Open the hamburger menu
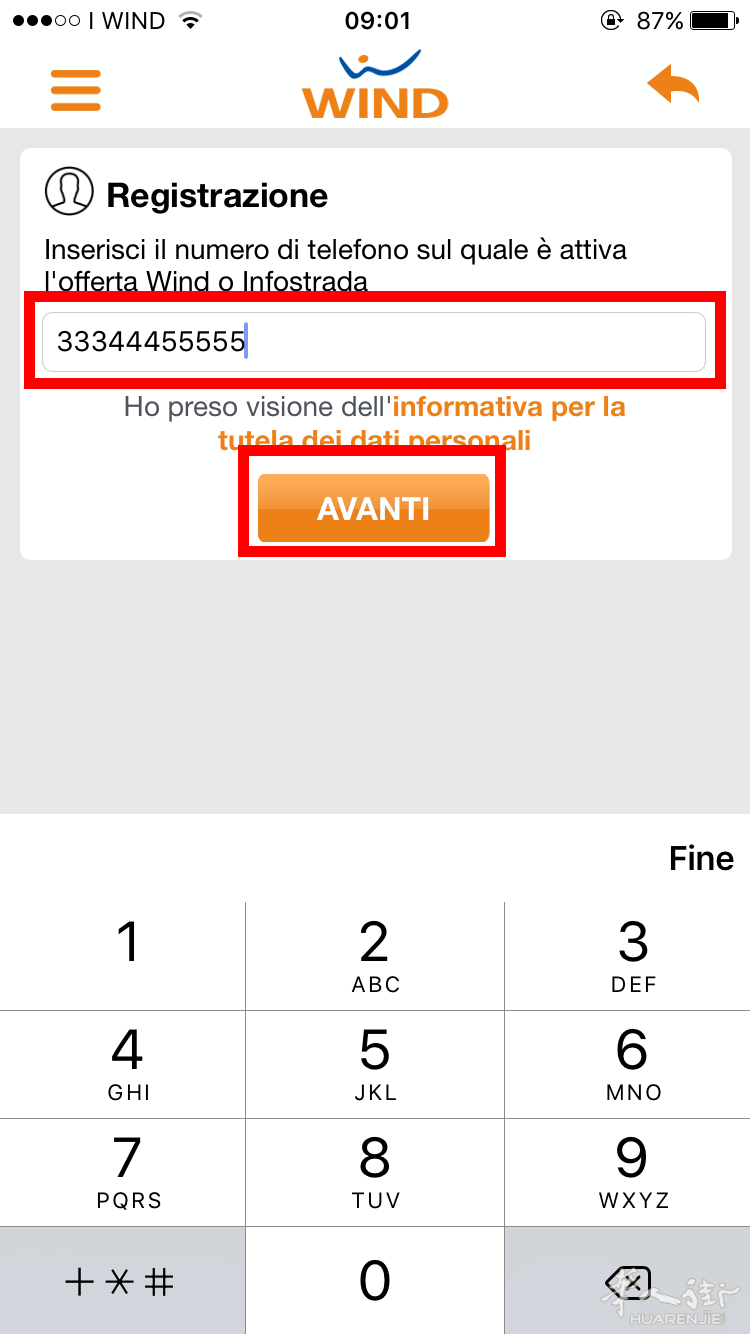This screenshot has width=750, height=1334. [75, 90]
